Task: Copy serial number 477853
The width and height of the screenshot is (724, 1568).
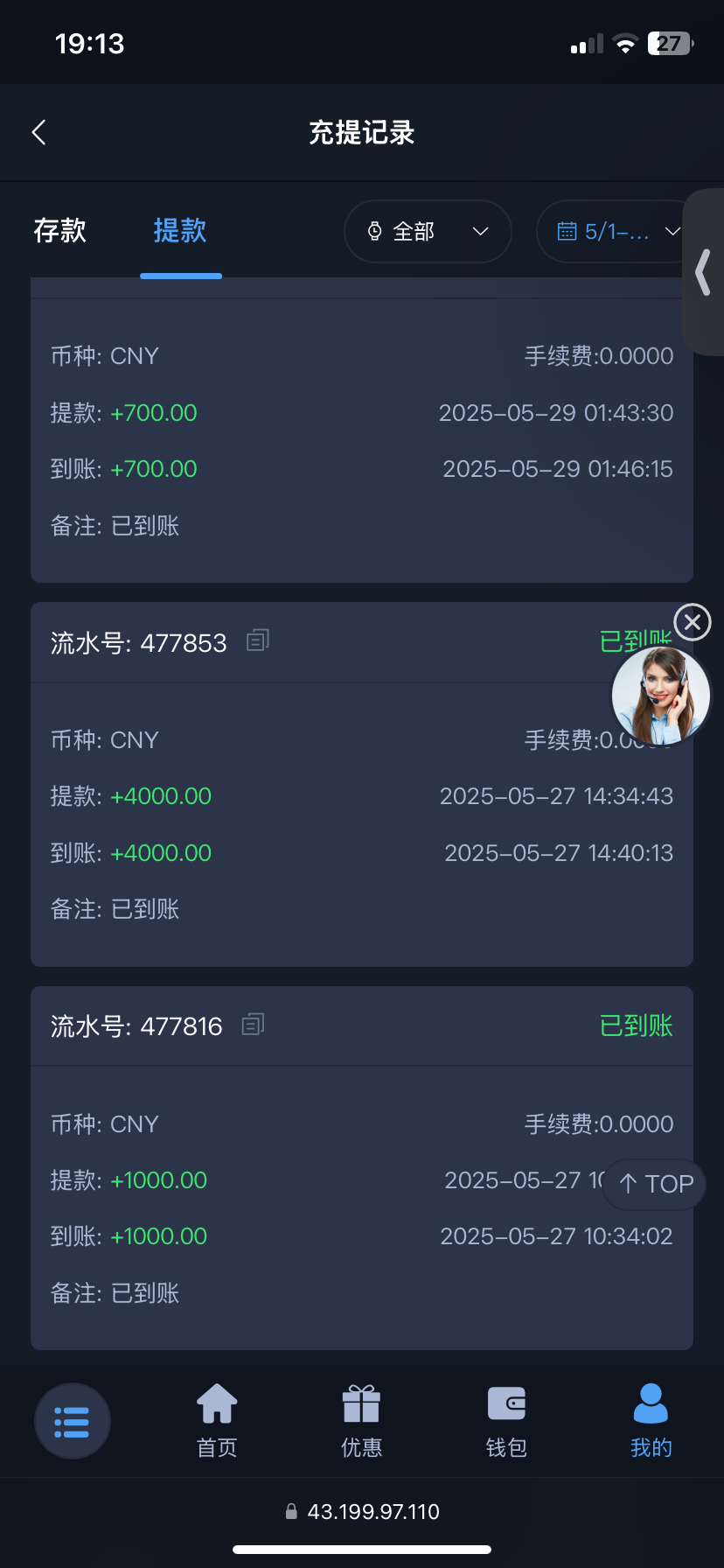Action: tap(258, 641)
